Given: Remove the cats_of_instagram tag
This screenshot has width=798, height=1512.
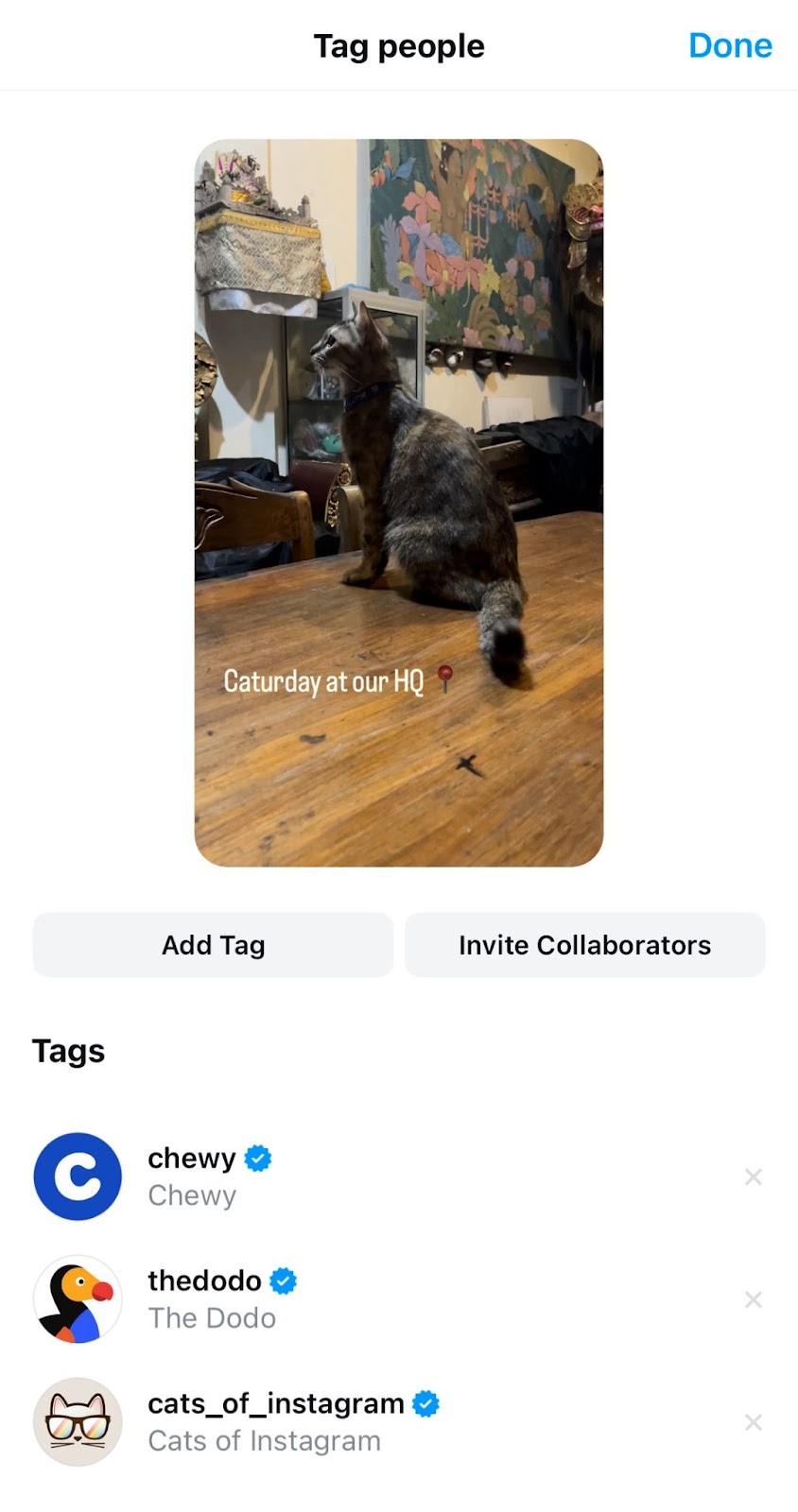Looking at the screenshot, I should 753,1422.
